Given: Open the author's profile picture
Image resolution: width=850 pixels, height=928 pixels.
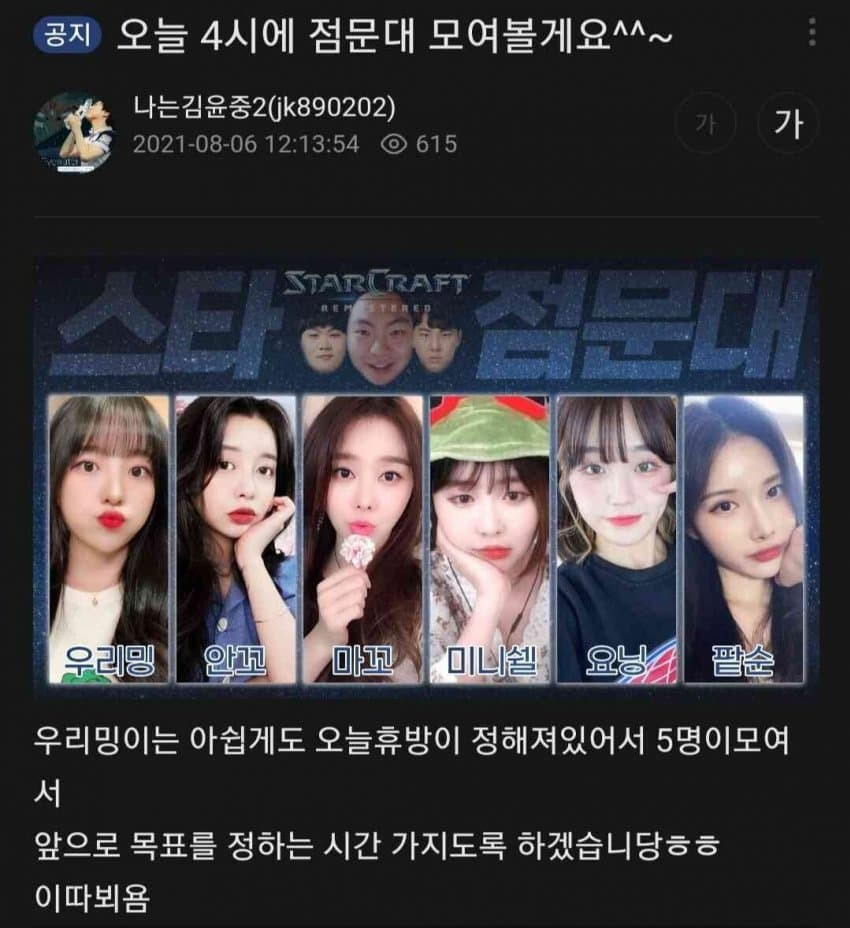Looking at the screenshot, I should (x=73, y=131).
